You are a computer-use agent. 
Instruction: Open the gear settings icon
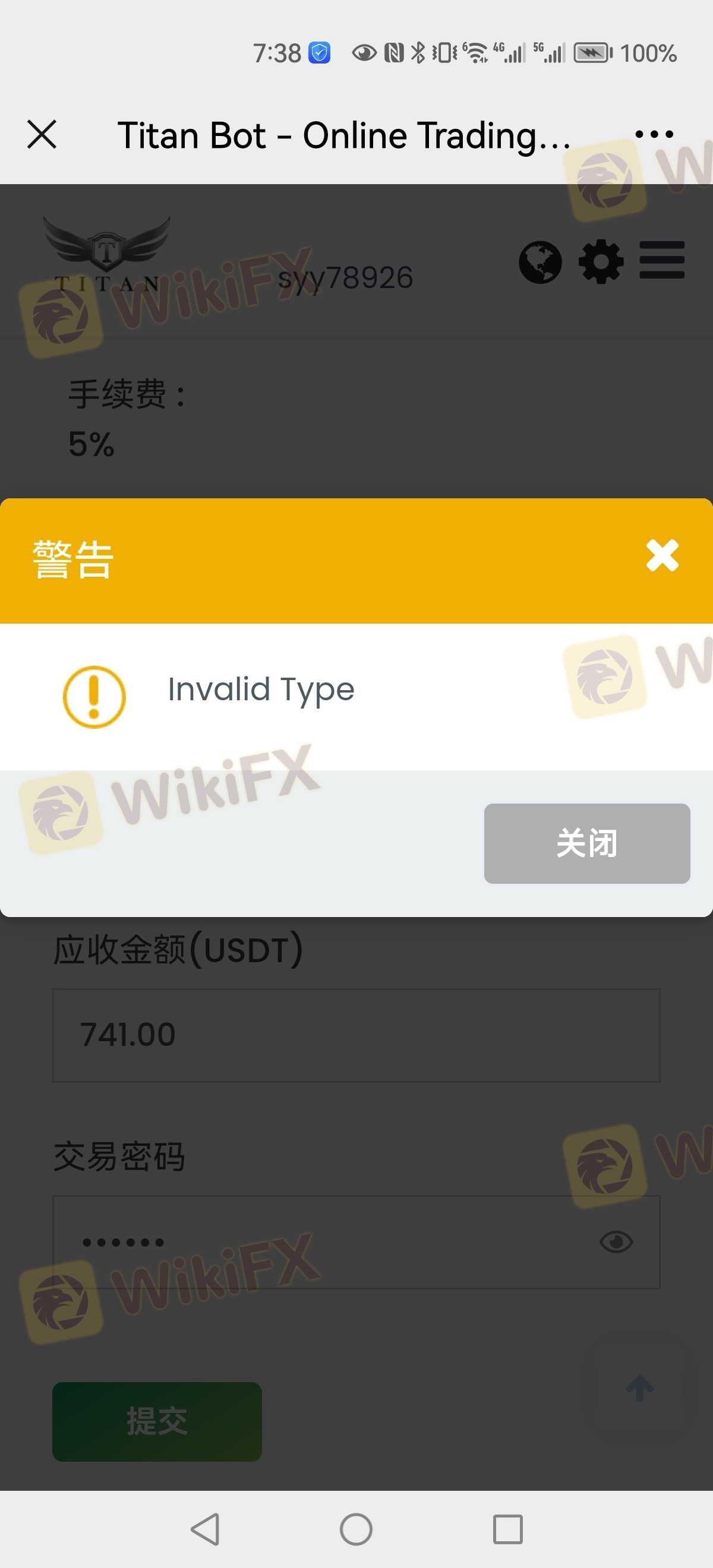601,262
